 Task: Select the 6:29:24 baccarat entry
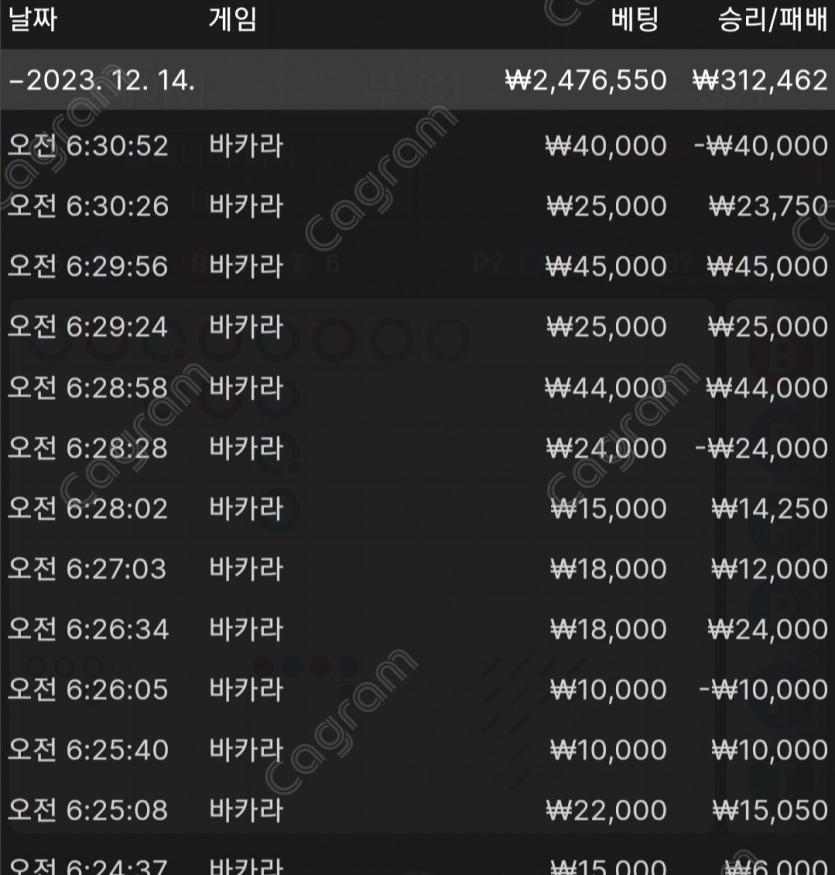417,327
